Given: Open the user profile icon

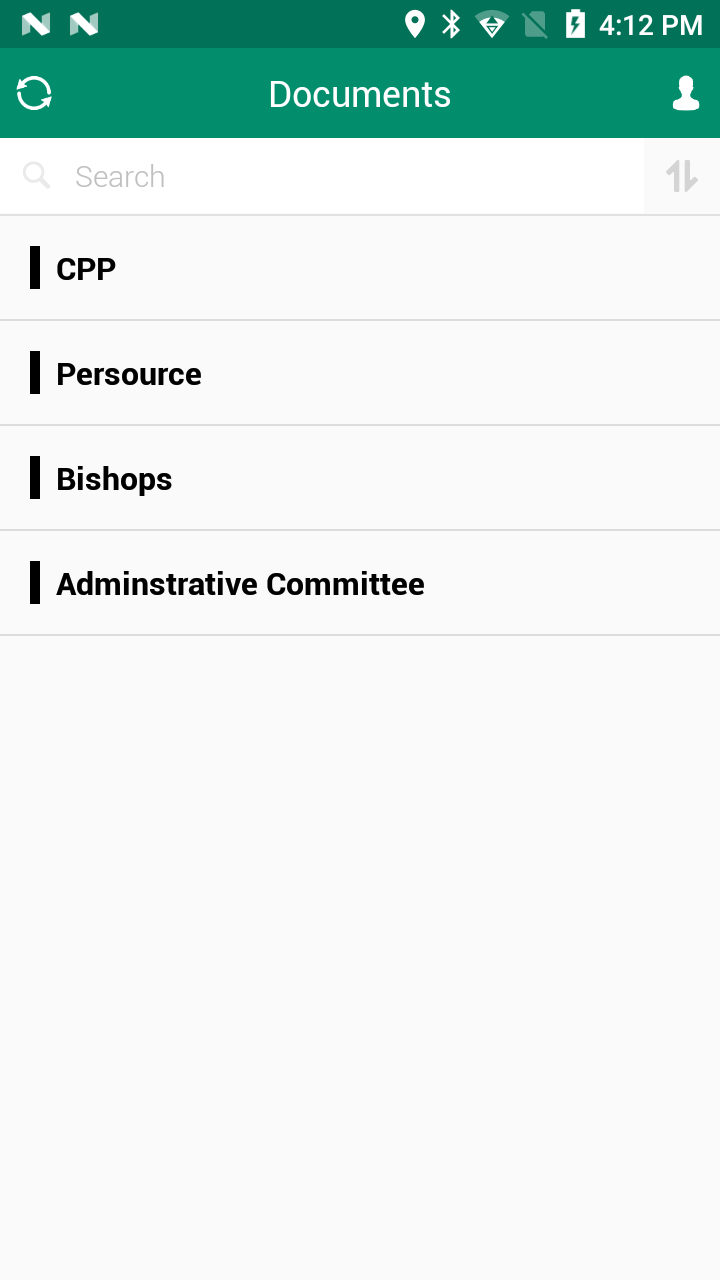Looking at the screenshot, I should pyautogui.click(x=685, y=94).
